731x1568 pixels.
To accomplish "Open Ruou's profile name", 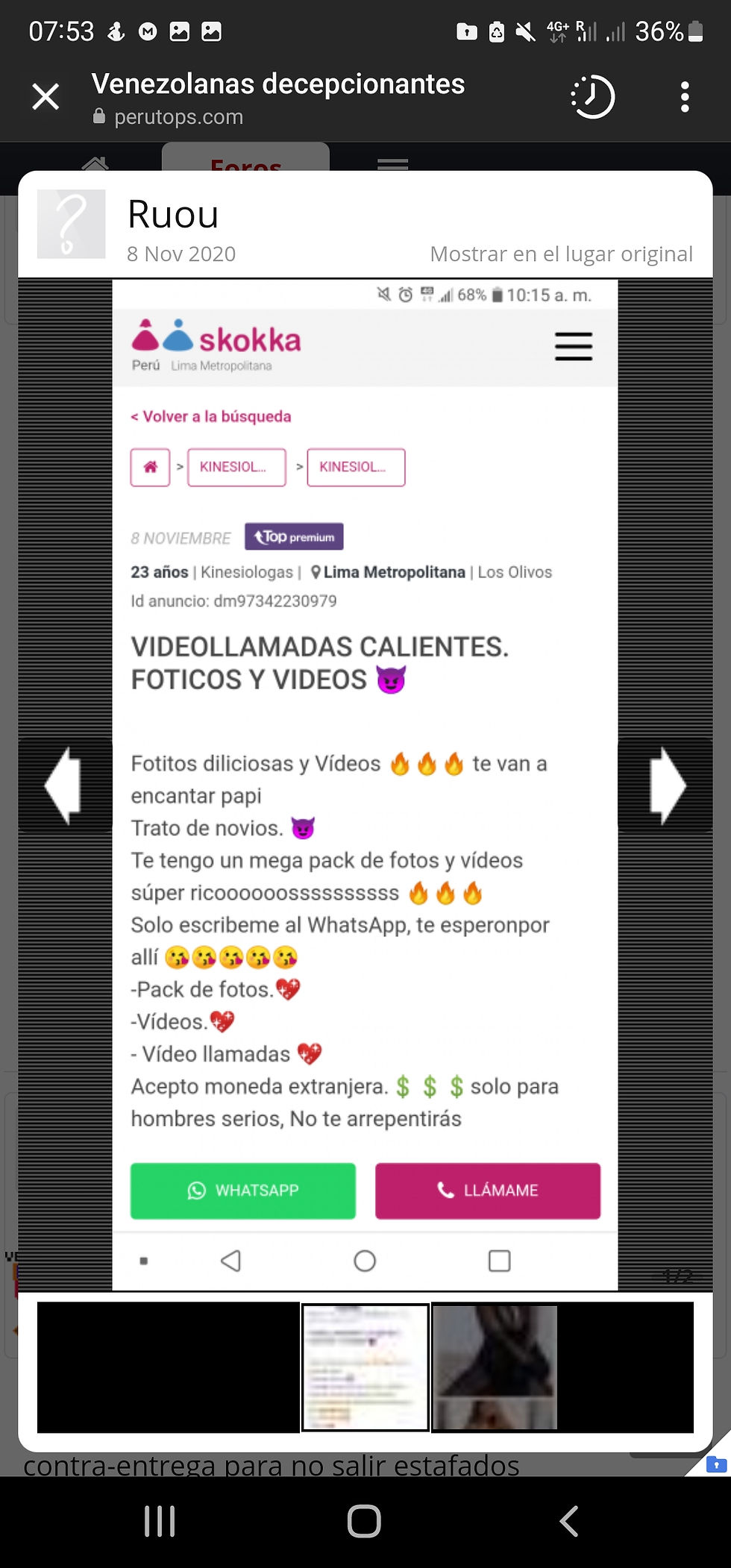I will pos(173,215).
